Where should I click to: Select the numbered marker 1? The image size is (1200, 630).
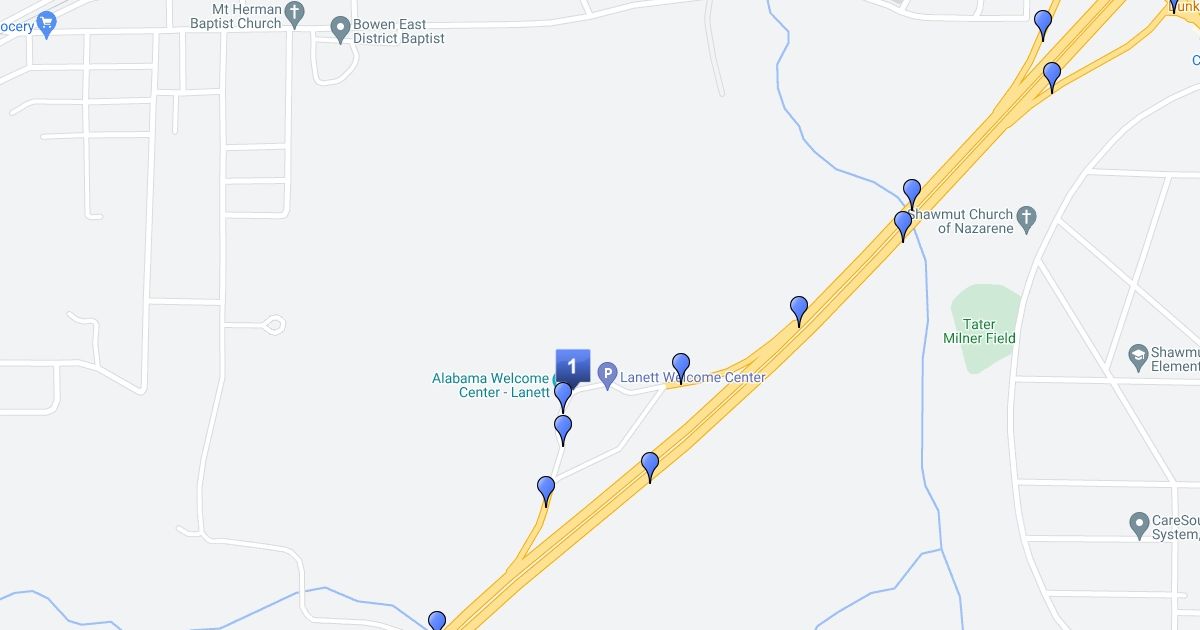coord(572,365)
